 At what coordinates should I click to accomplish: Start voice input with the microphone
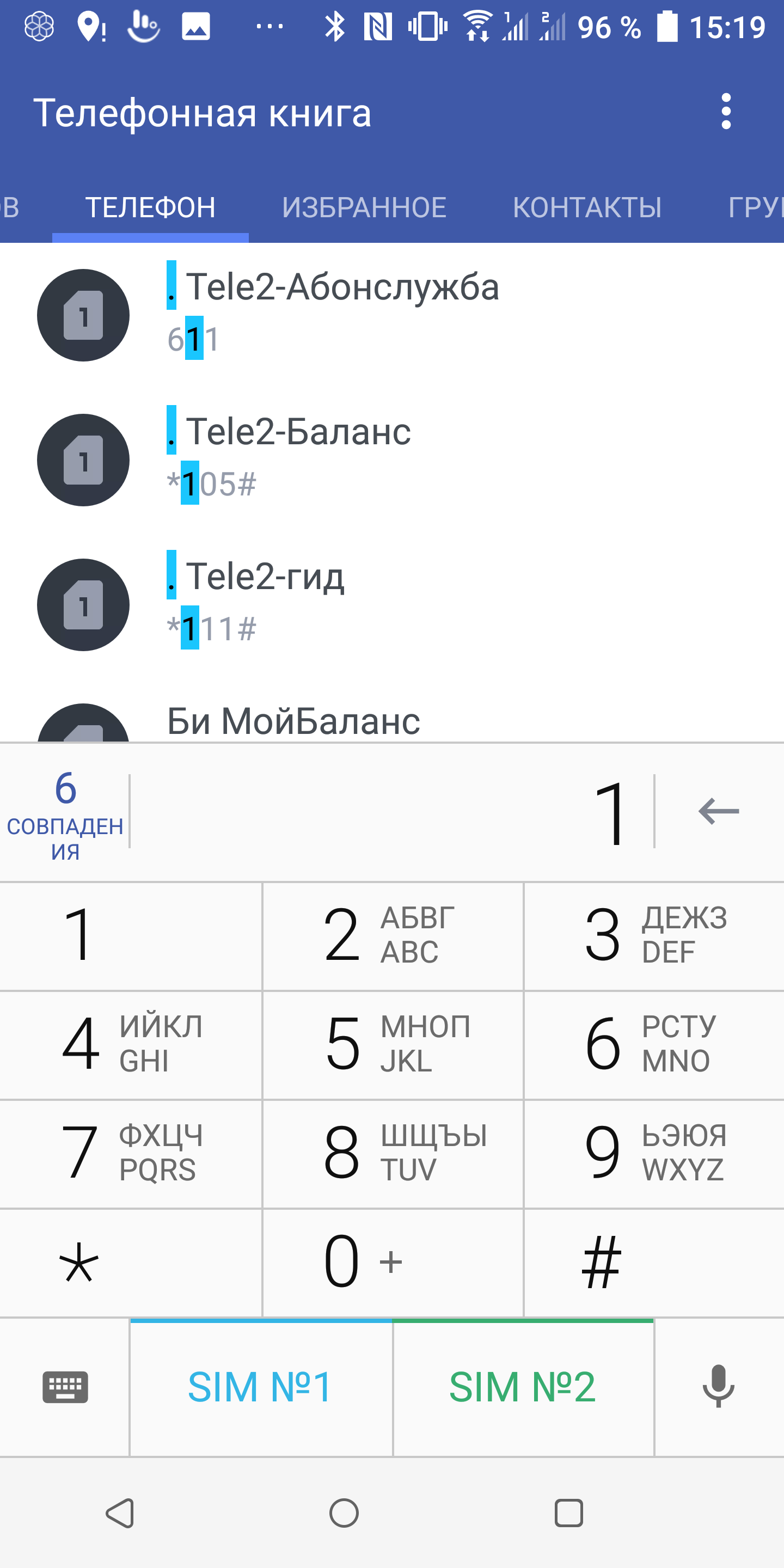click(x=718, y=1388)
